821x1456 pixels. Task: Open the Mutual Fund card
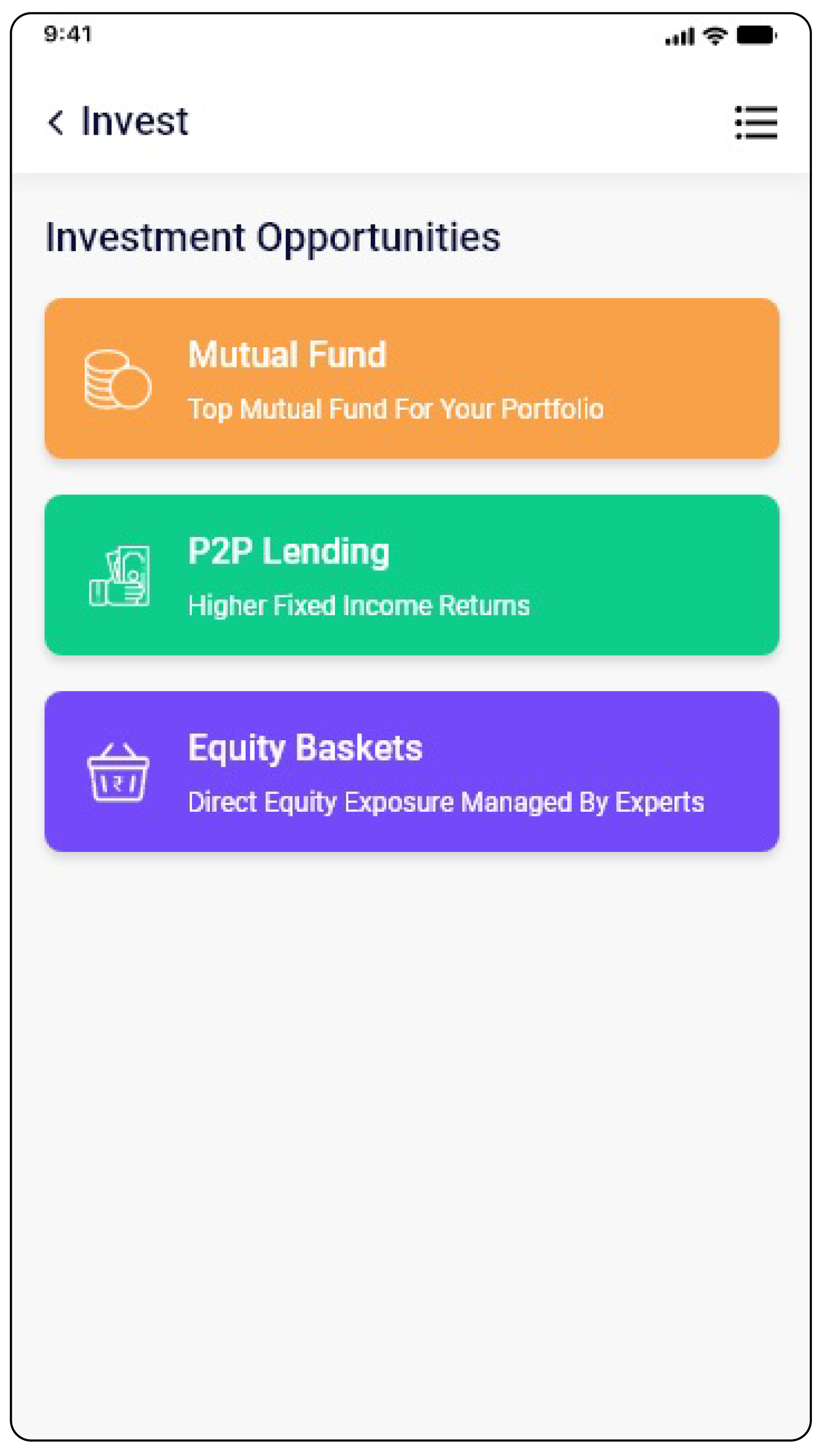pos(412,378)
